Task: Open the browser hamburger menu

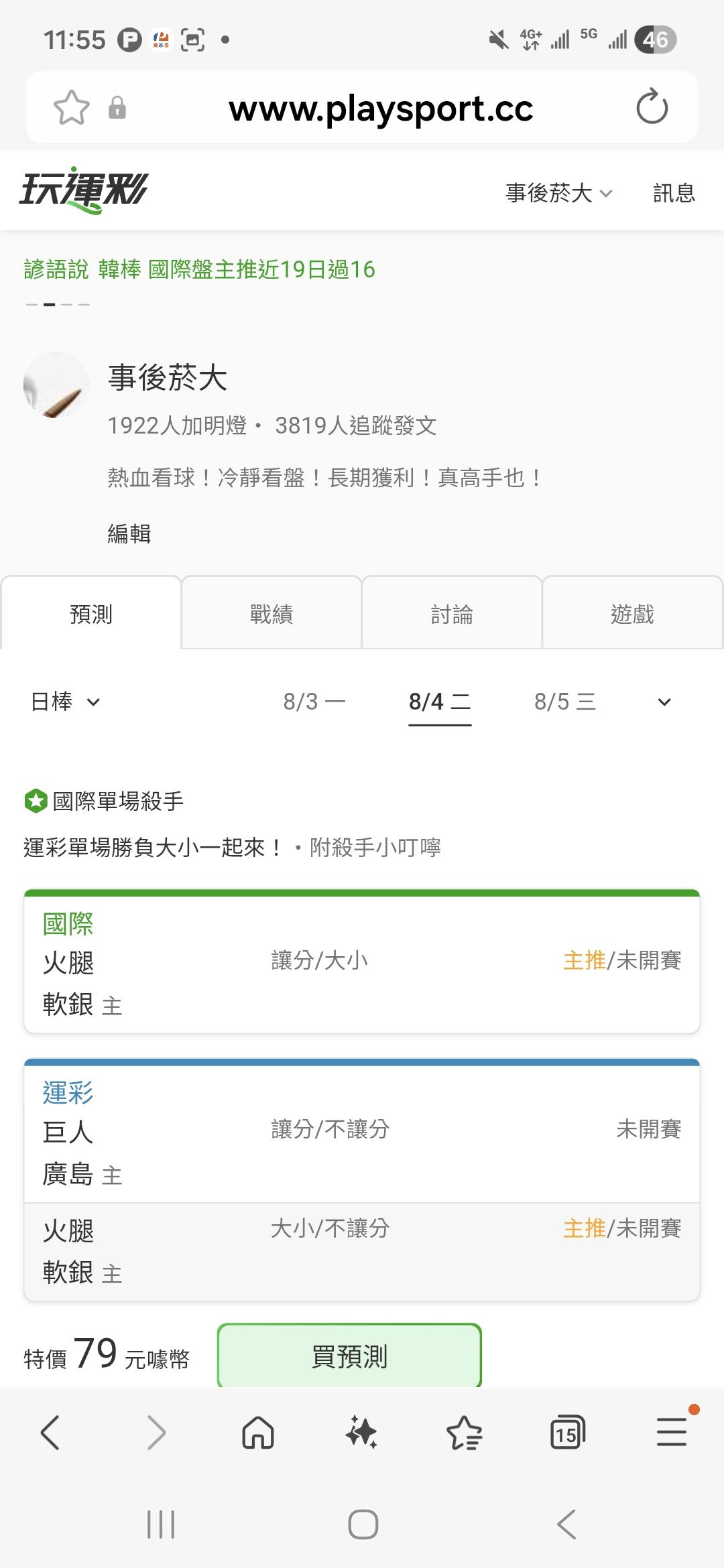Action: click(x=672, y=1432)
